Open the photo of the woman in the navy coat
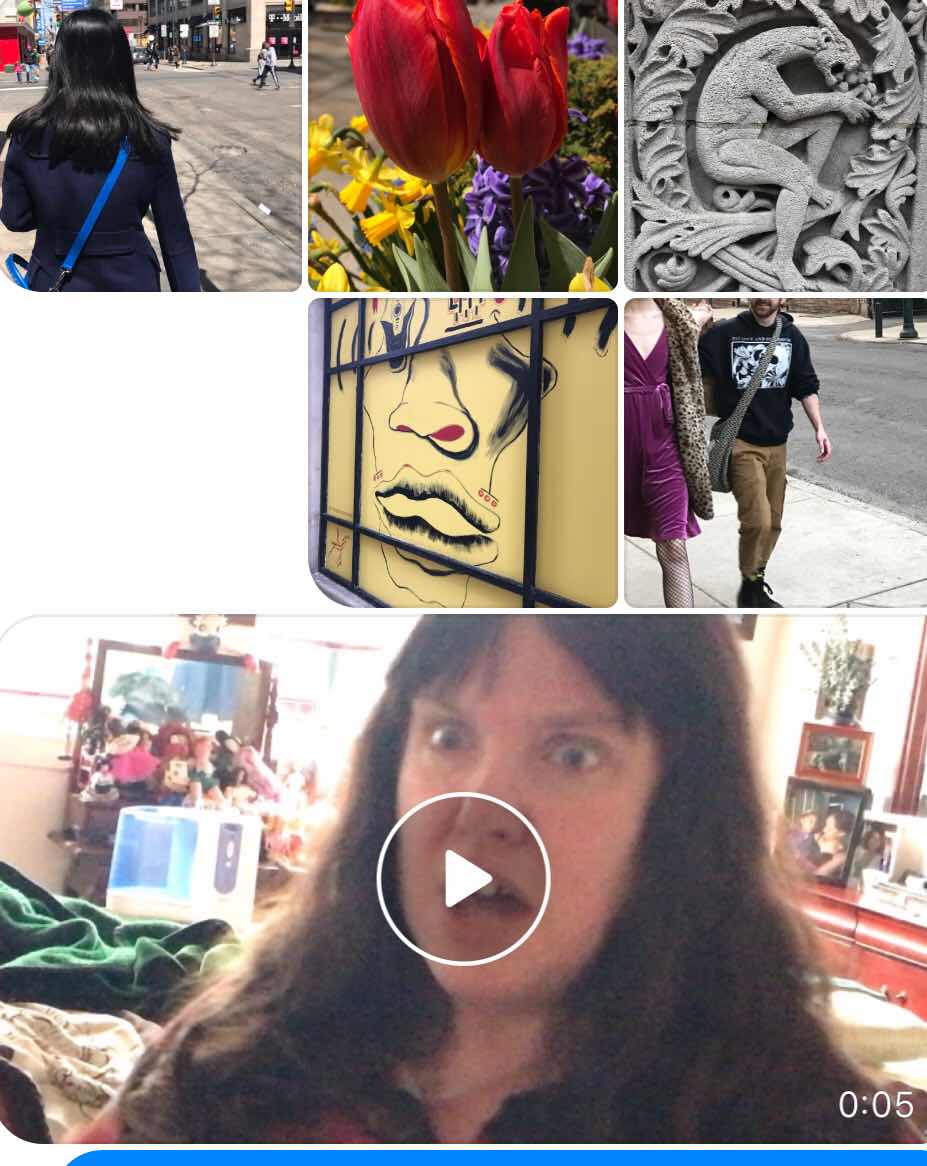Viewport: 927px width, 1166px height. tap(150, 145)
